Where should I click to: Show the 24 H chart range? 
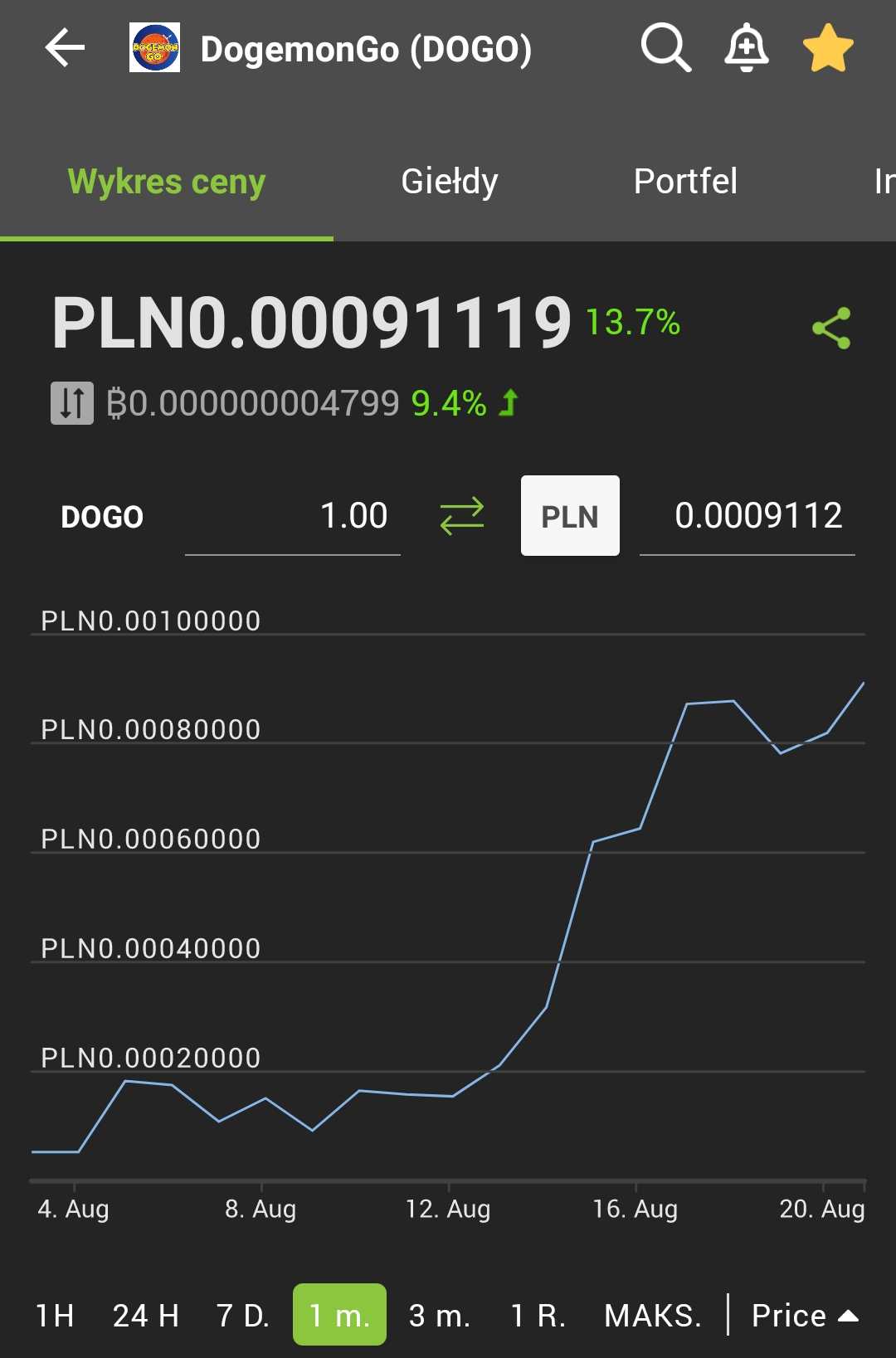[146, 1315]
